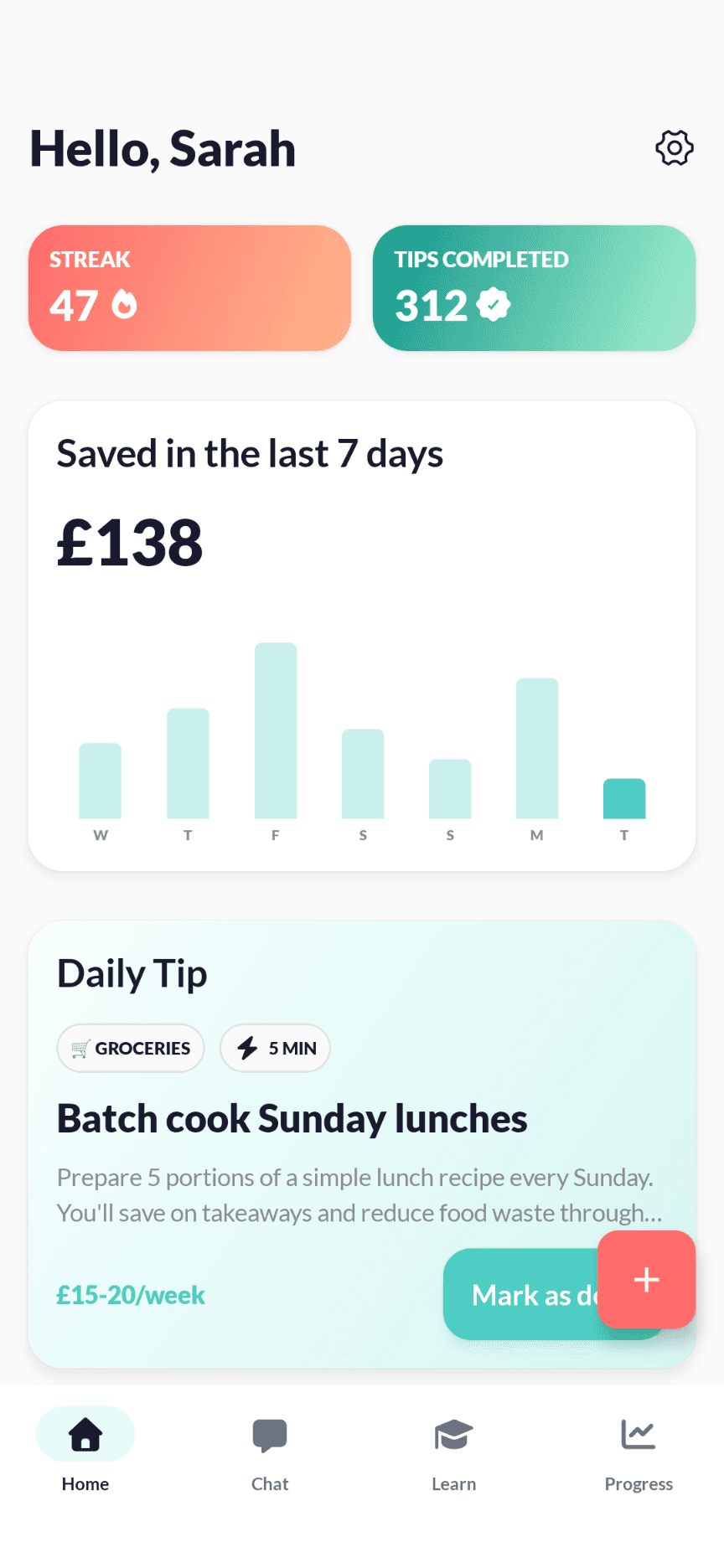This screenshot has height=1568, width=724.
Task: Tap the lightning bolt in the 5 MIN chip
Action: coord(247,1048)
